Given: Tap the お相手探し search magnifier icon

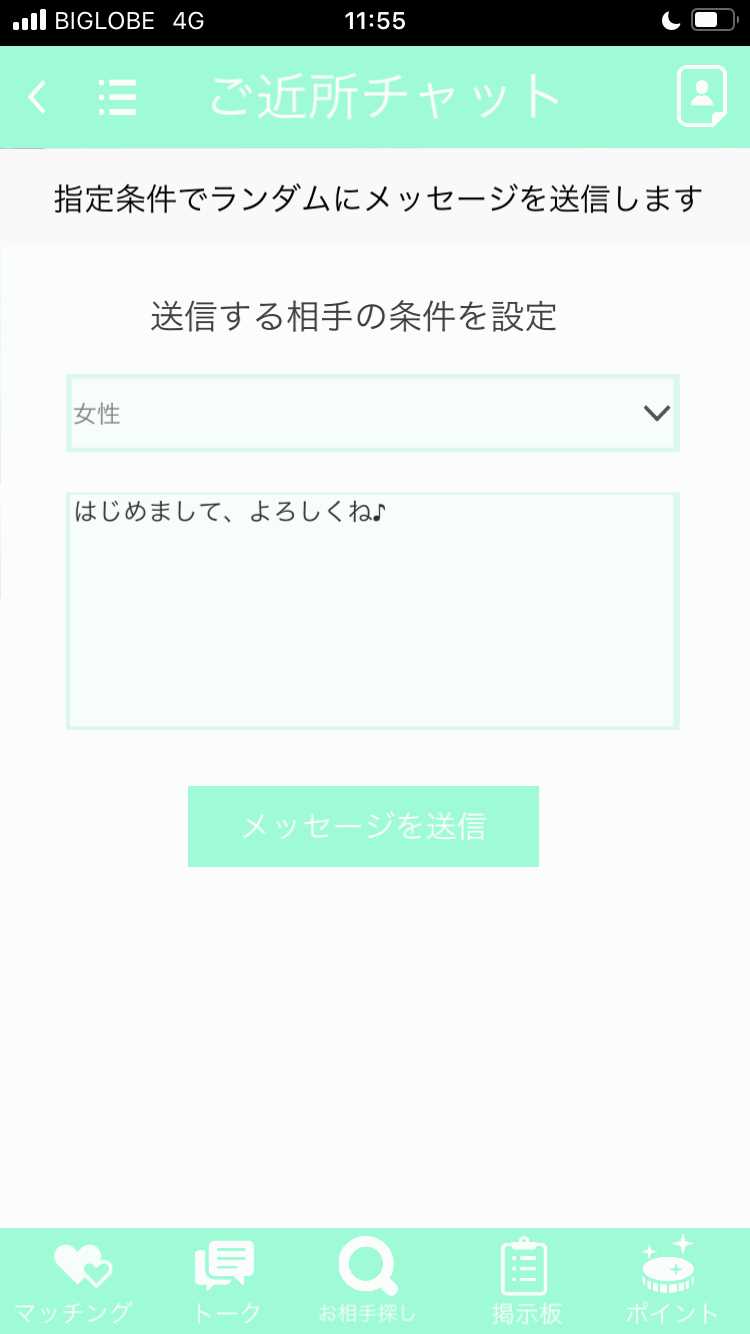Looking at the screenshot, I should 368,1265.
